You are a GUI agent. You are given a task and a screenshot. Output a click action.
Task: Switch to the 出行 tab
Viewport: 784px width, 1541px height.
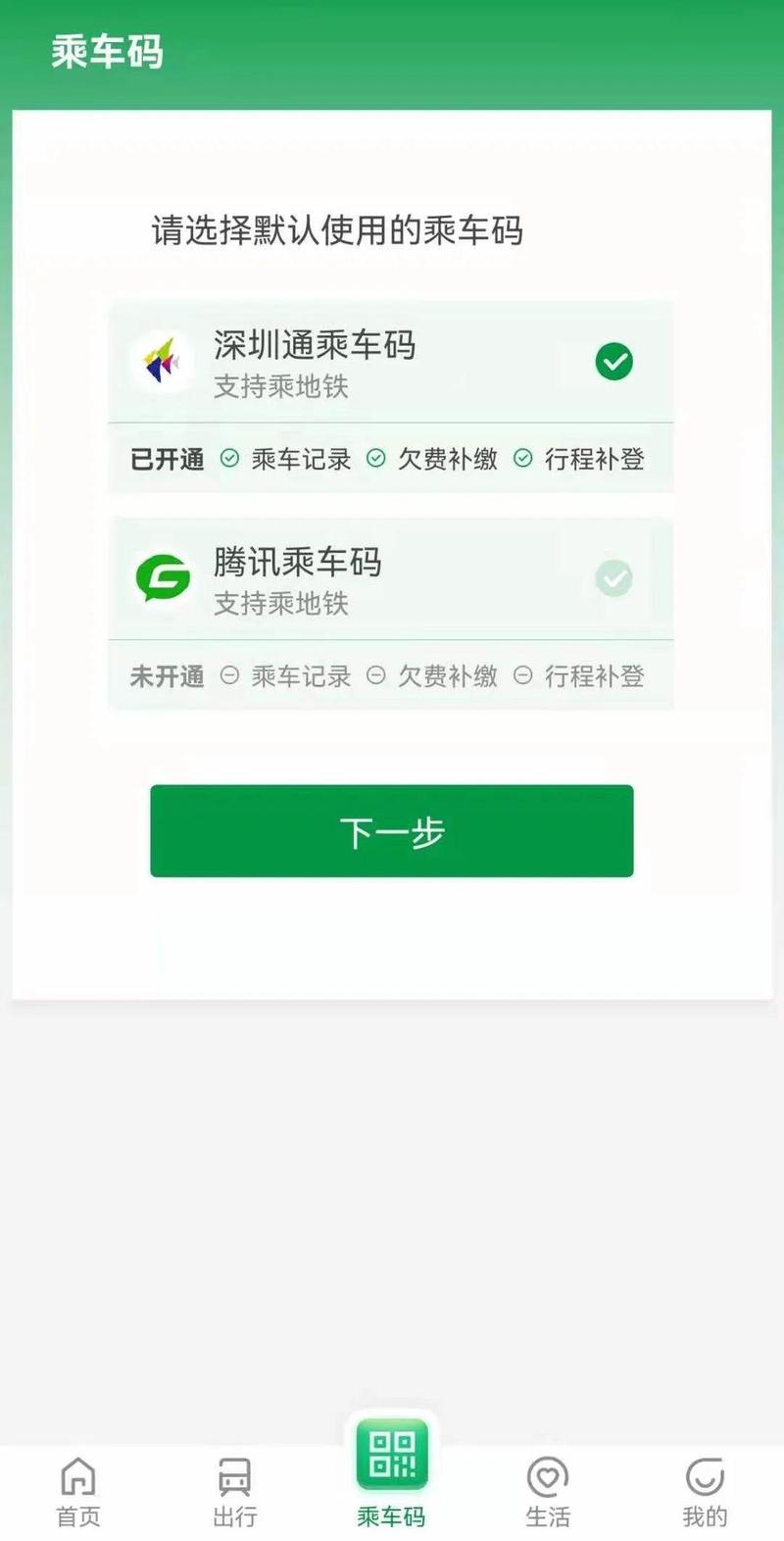pyautogui.click(x=235, y=1492)
